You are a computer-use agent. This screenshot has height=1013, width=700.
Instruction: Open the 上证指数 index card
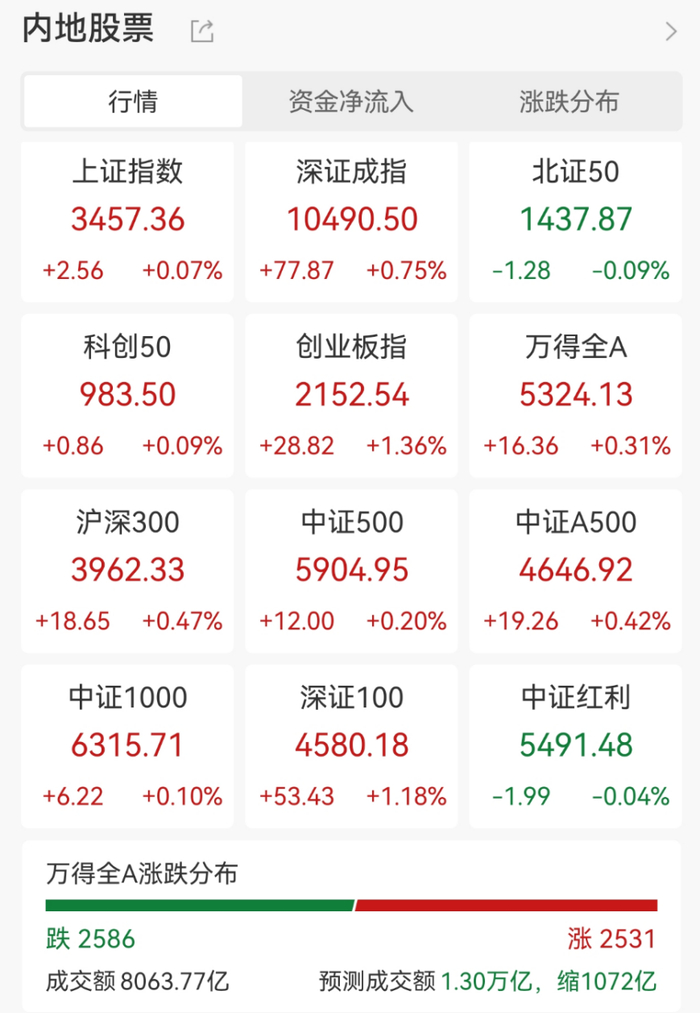pos(128,222)
